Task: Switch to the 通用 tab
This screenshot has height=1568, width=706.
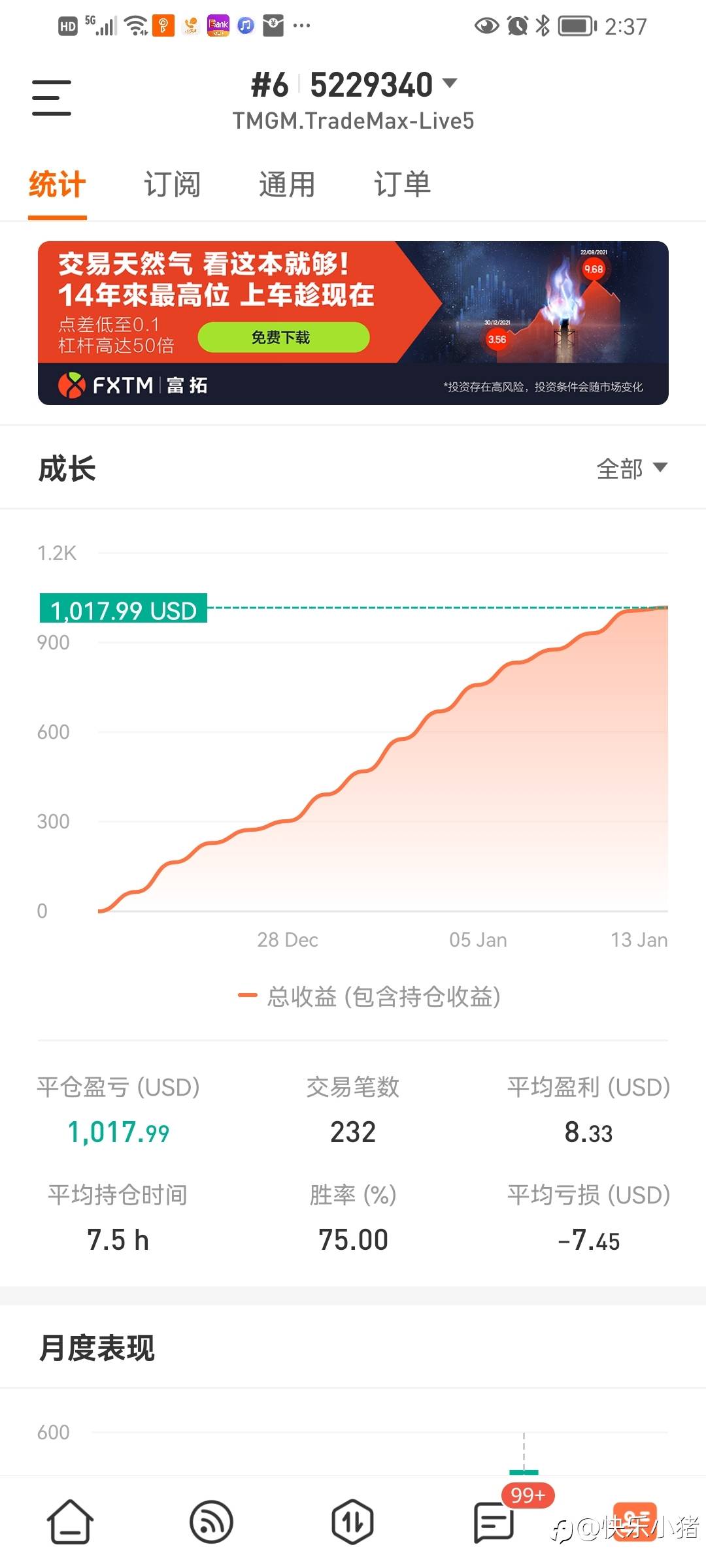Action: [287, 185]
